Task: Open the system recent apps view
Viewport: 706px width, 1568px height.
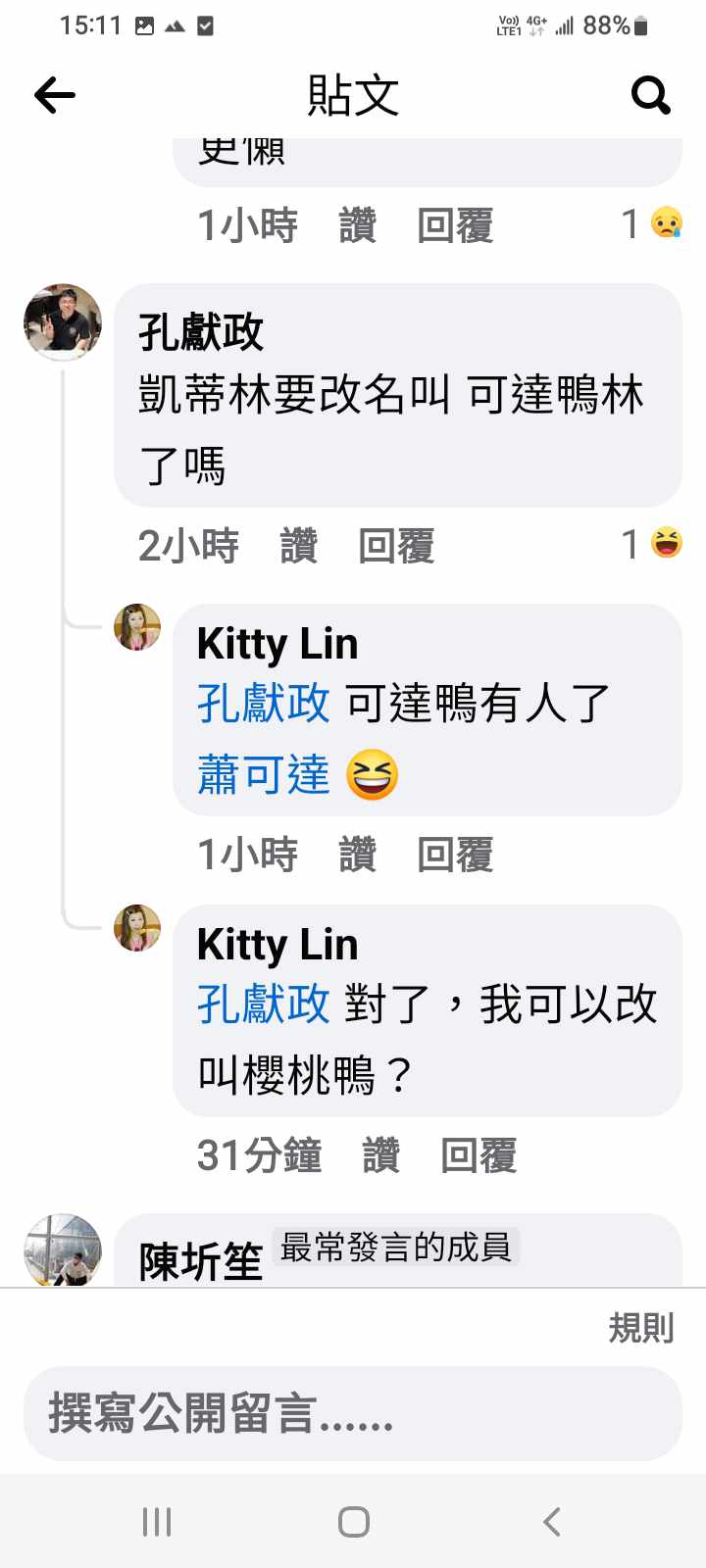Action: (x=157, y=1522)
